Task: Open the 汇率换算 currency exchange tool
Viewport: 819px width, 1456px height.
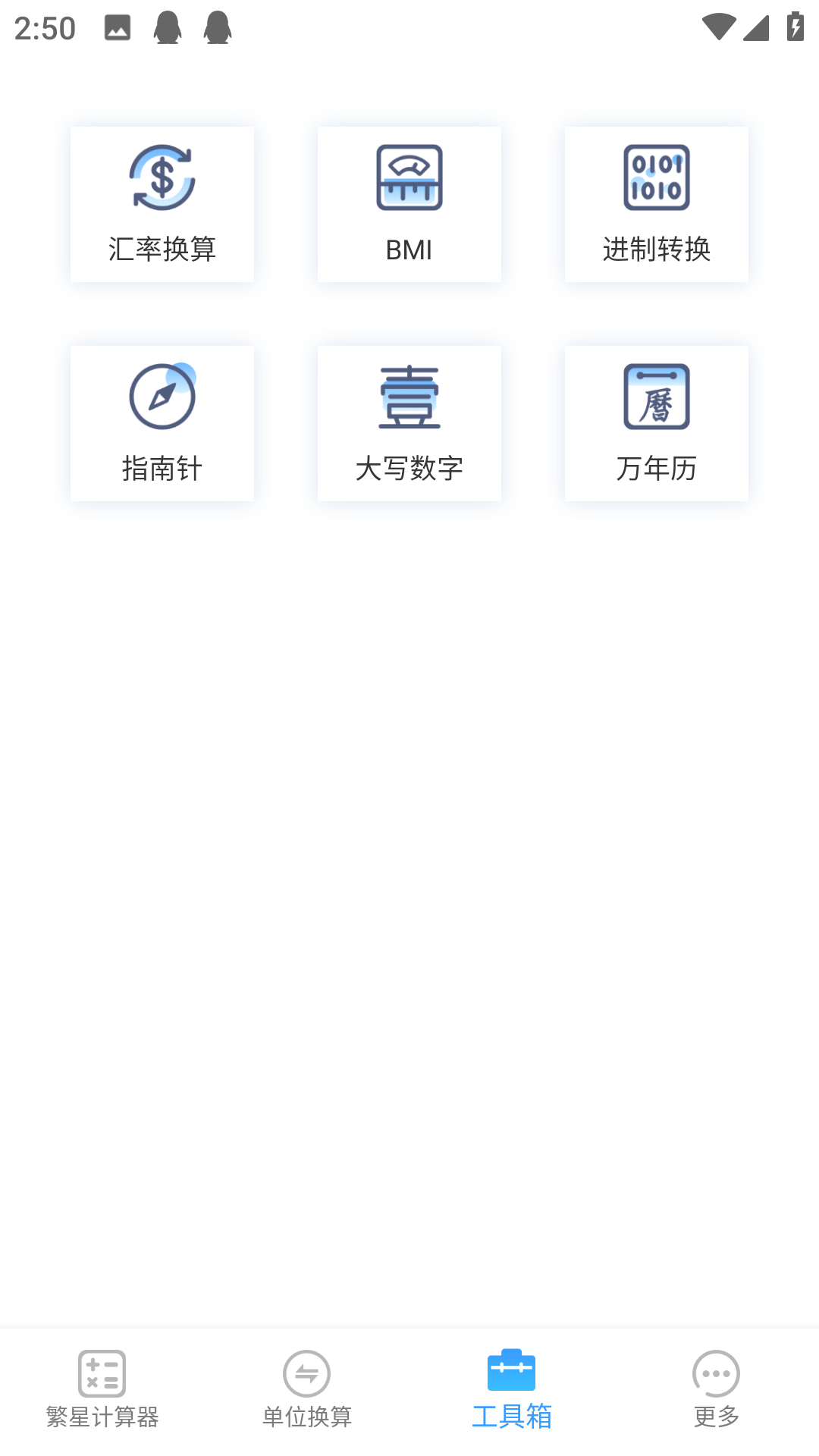Action: point(162,205)
